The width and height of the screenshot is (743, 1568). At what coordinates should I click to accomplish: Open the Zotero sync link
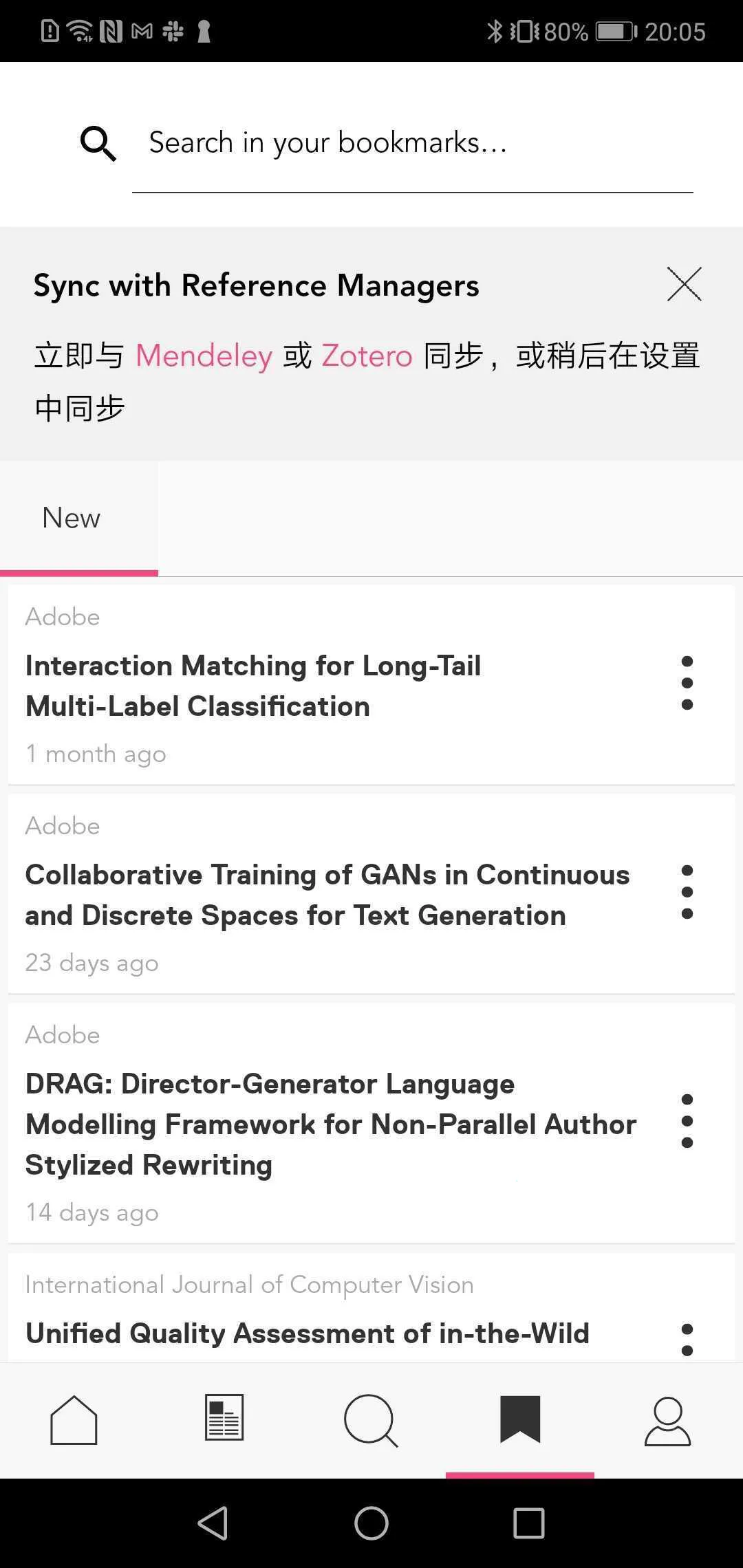tap(367, 355)
